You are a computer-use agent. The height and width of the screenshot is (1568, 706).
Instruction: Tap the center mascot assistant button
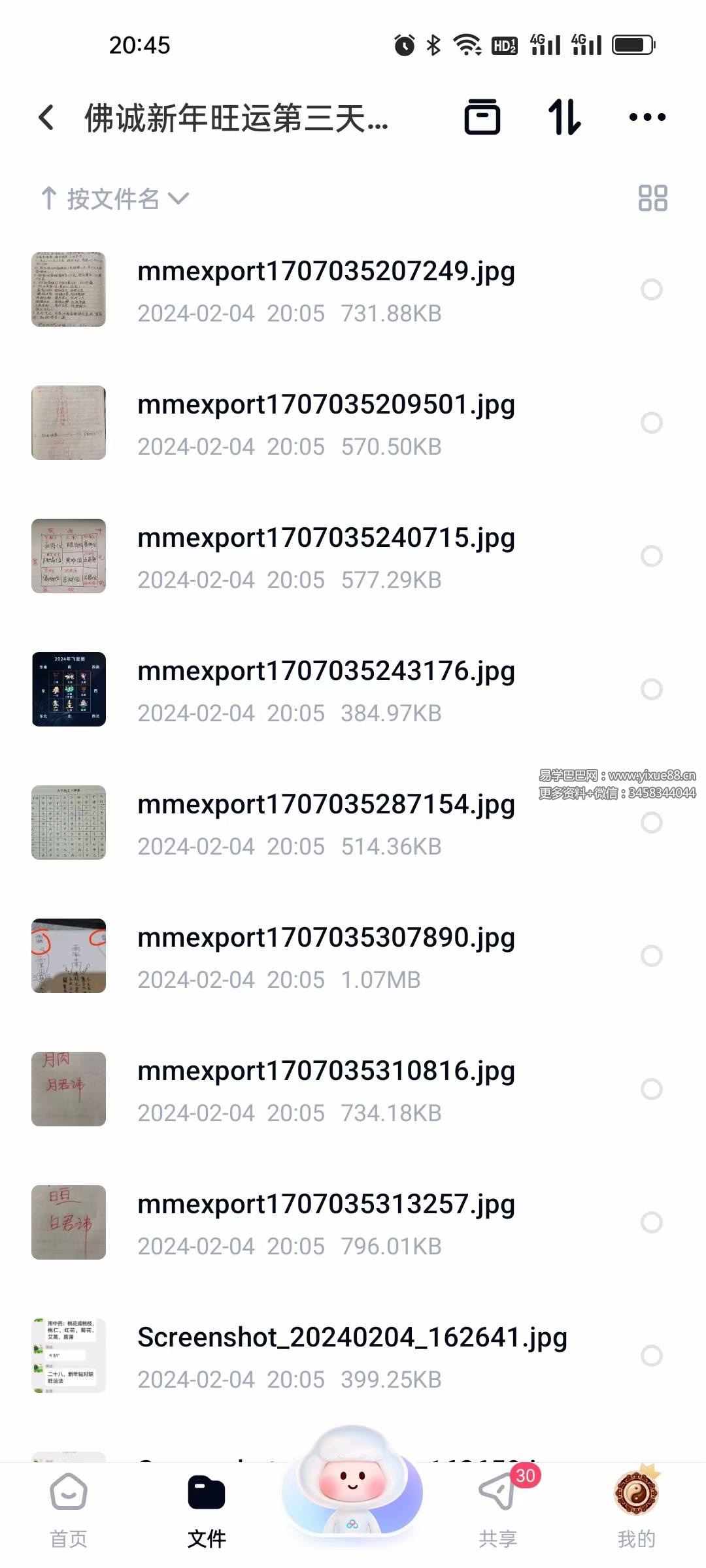(x=352, y=1482)
